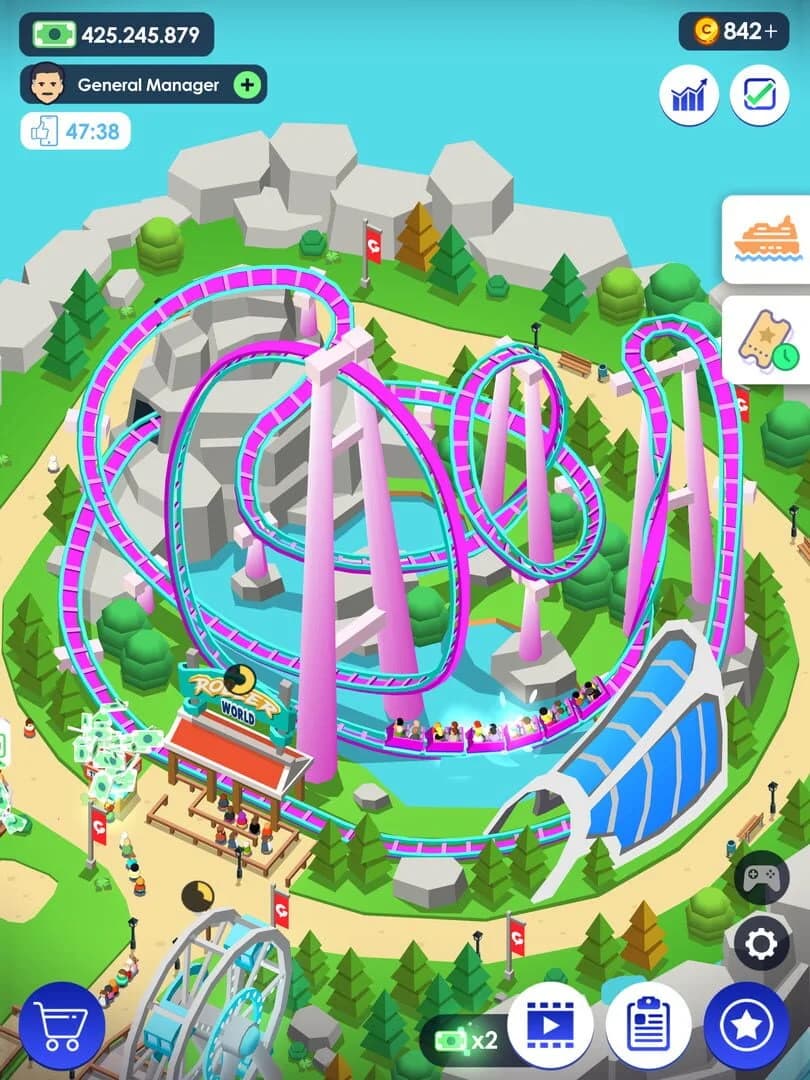Open the settings gear icon
The width and height of the screenshot is (810, 1080).
[762, 940]
